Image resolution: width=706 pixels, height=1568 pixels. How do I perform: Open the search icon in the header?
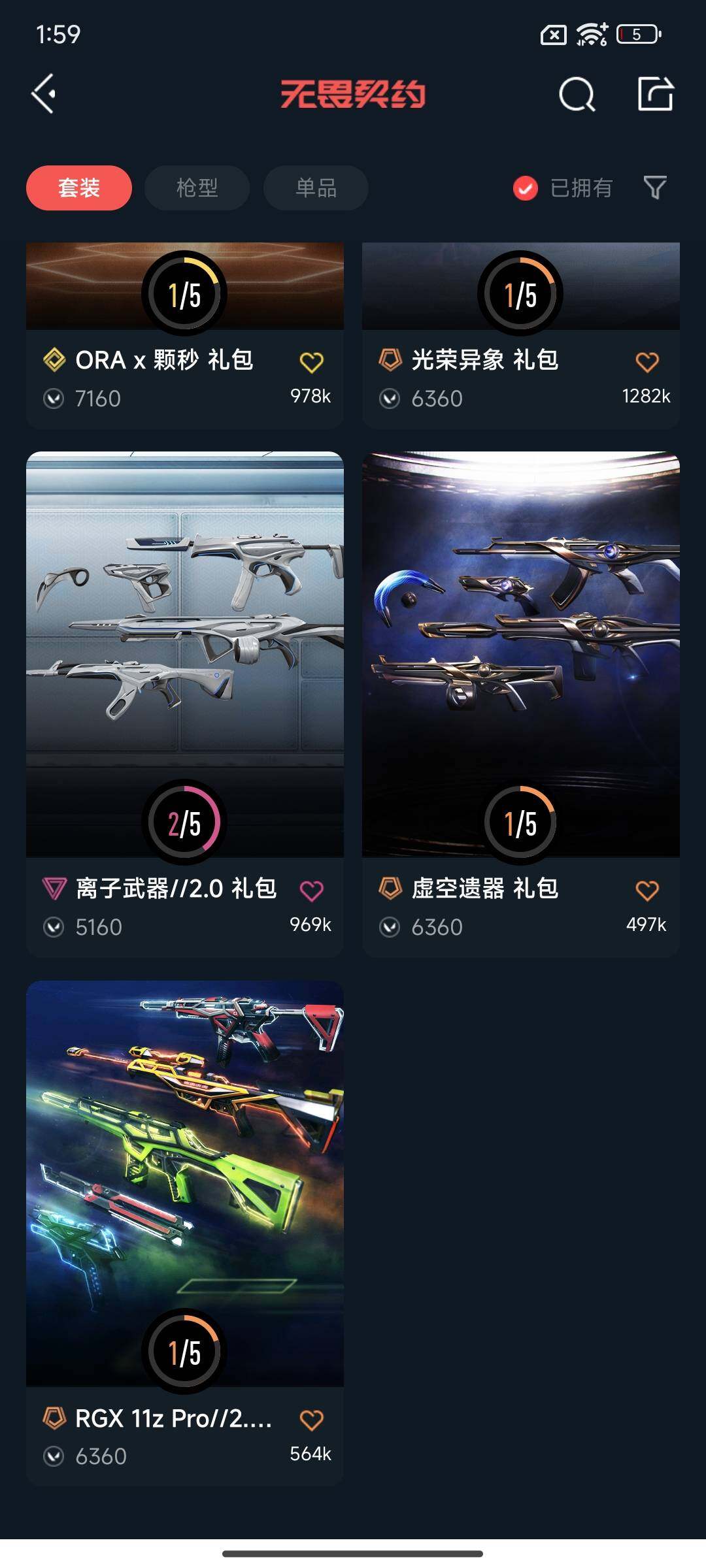(577, 95)
